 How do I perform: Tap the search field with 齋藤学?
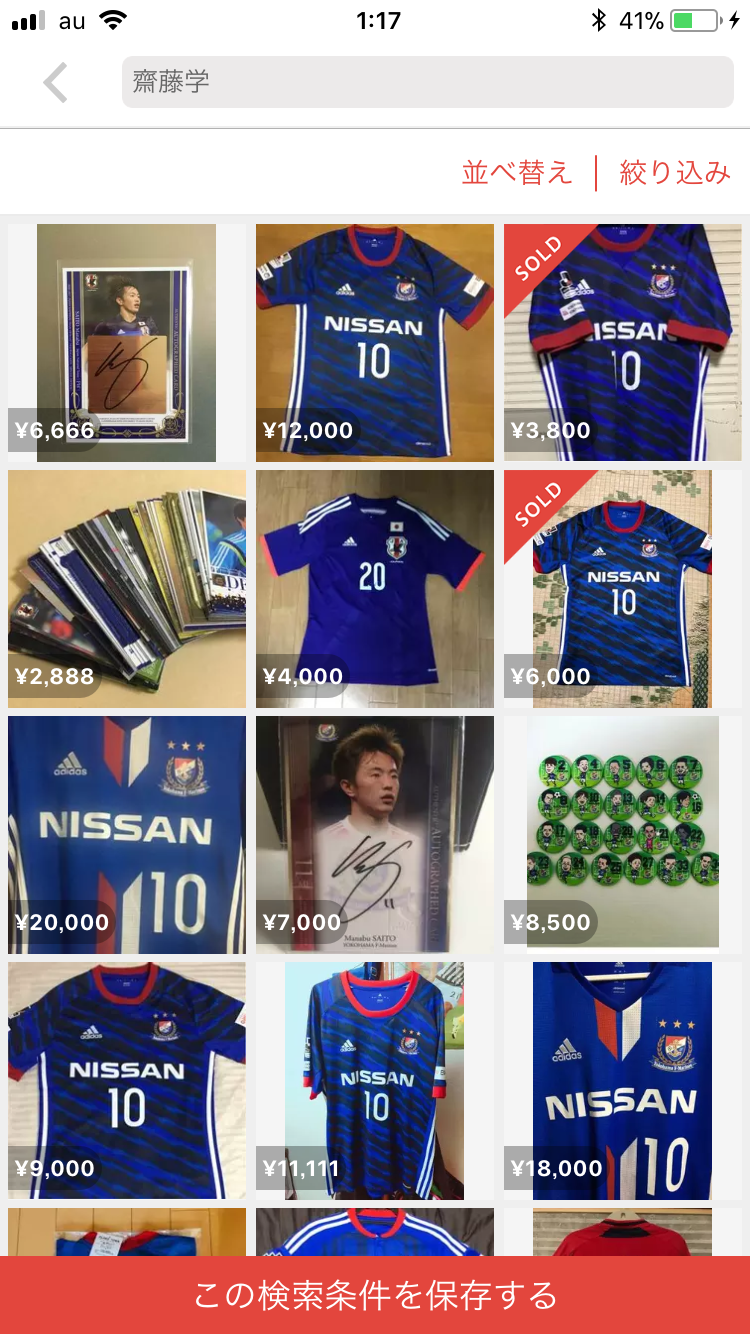[427, 82]
